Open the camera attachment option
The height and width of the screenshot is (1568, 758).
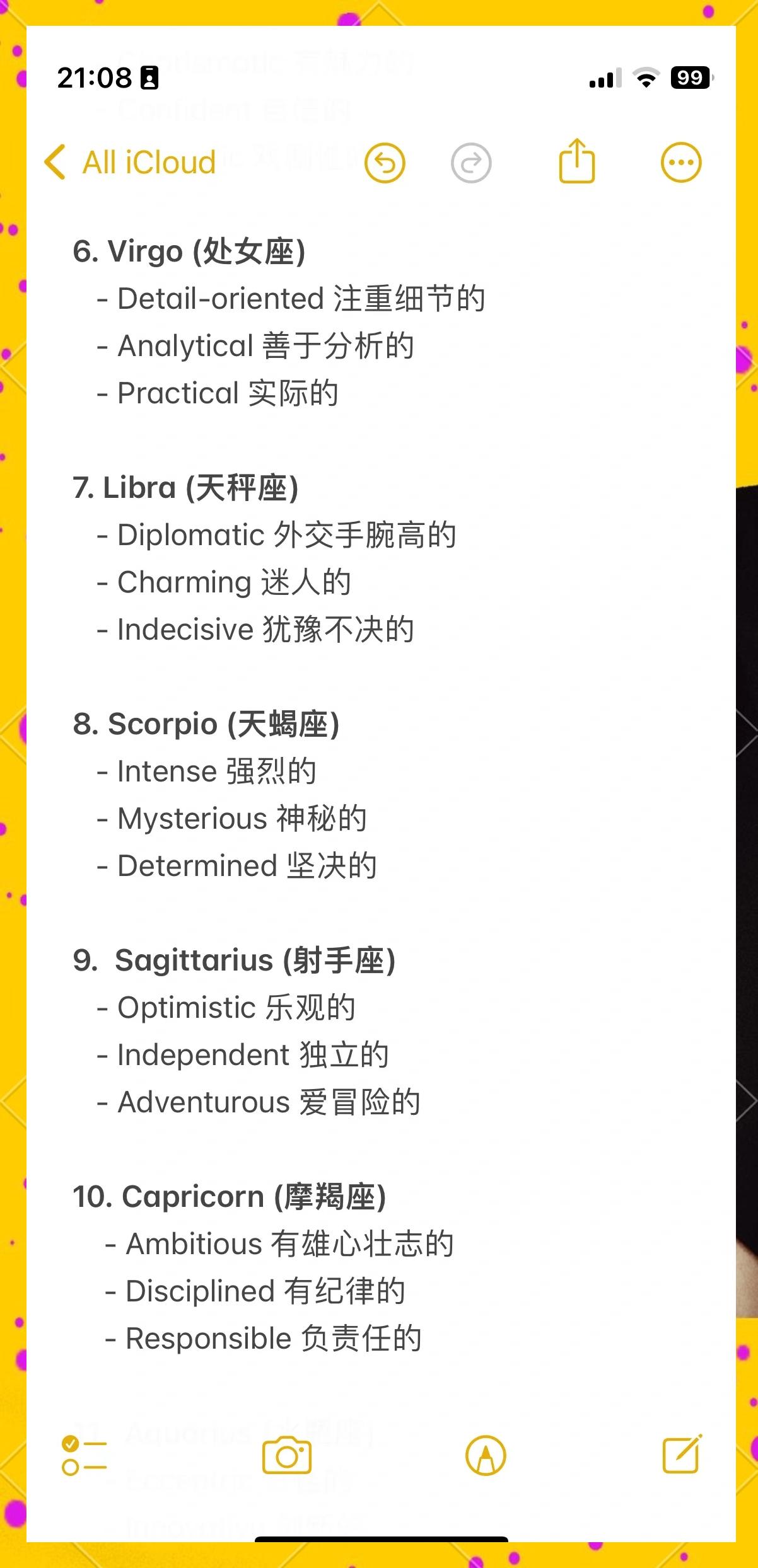pos(287,1455)
